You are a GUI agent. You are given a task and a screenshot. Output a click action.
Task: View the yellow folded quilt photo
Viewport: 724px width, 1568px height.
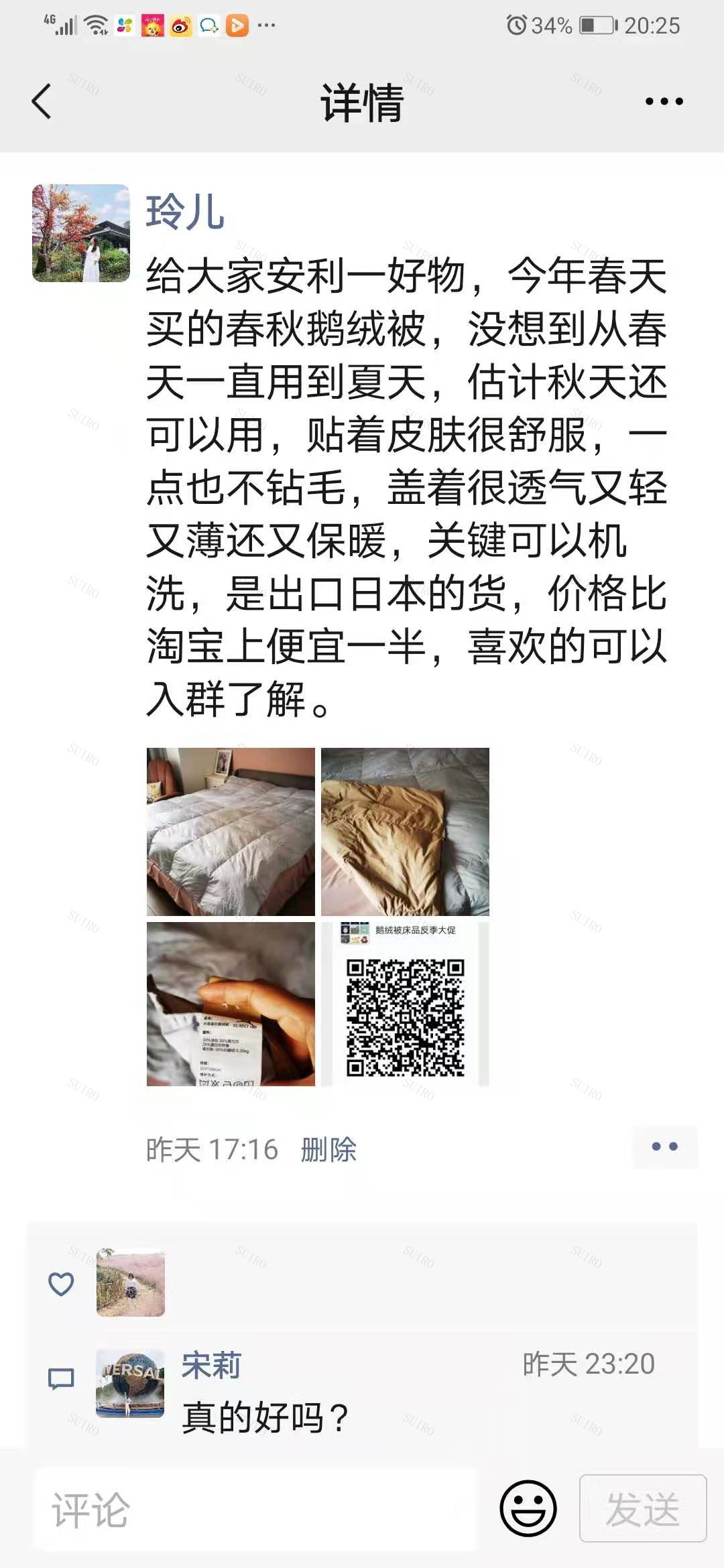pyautogui.click(x=405, y=832)
